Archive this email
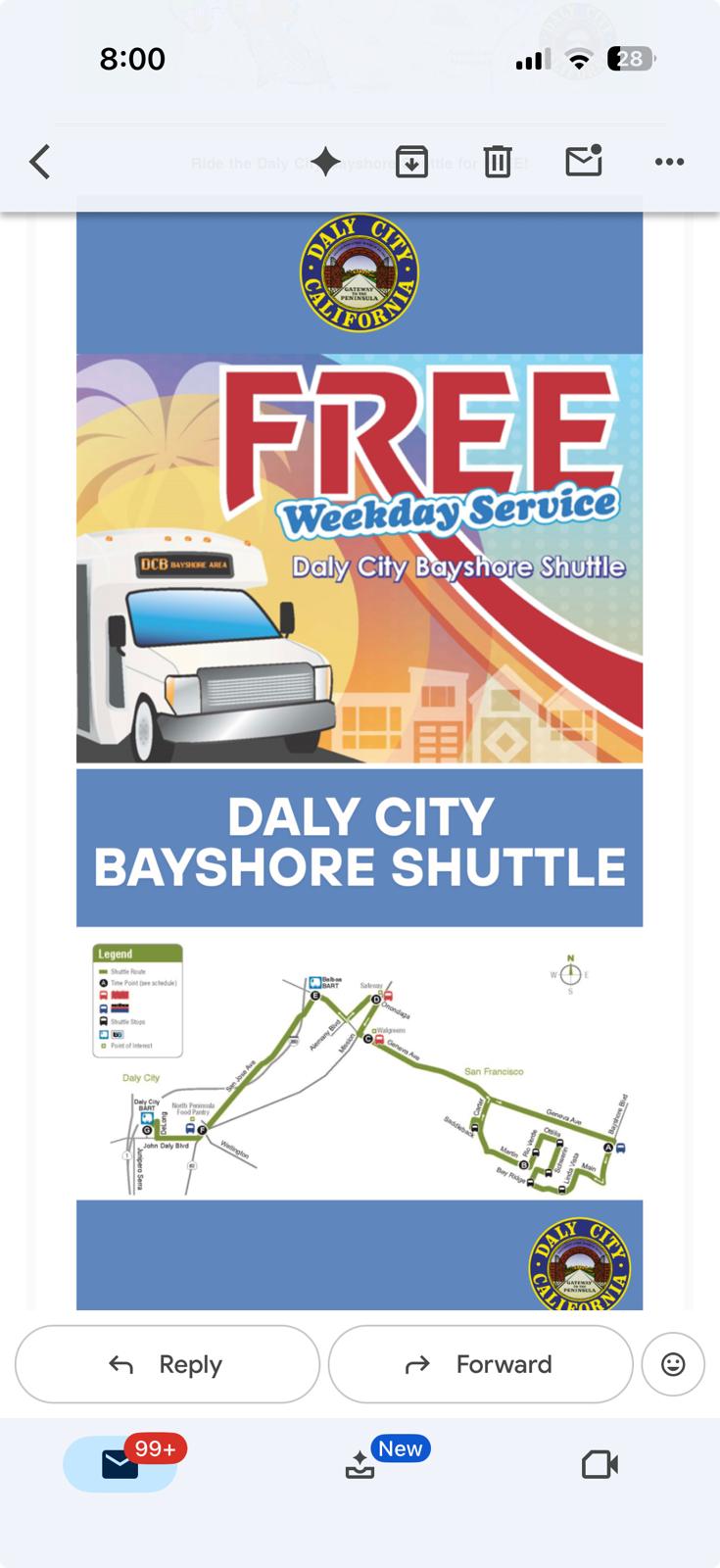This screenshot has height=1568, width=720. pyautogui.click(x=411, y=162)
